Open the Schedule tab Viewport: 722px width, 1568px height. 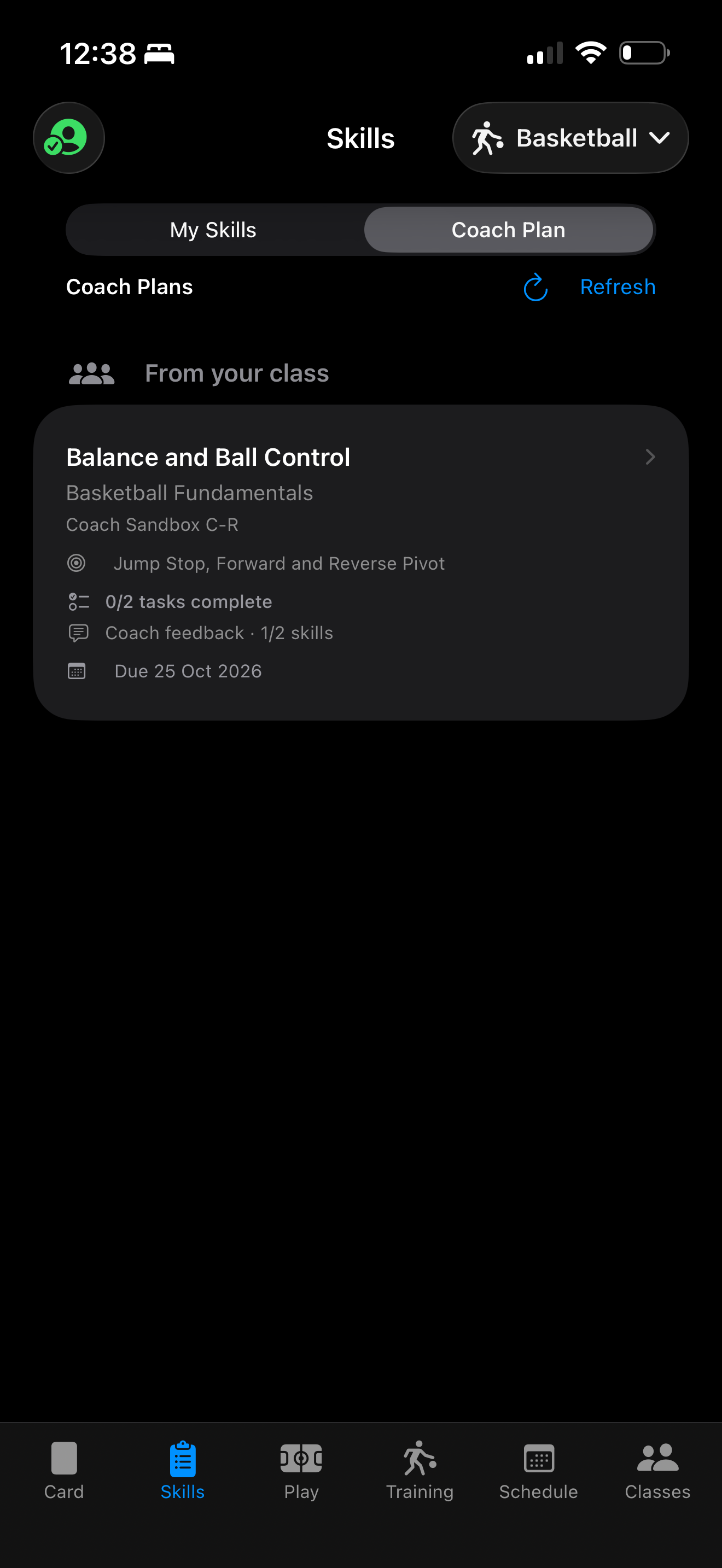pyautogui.click(x=539, y=1471)
